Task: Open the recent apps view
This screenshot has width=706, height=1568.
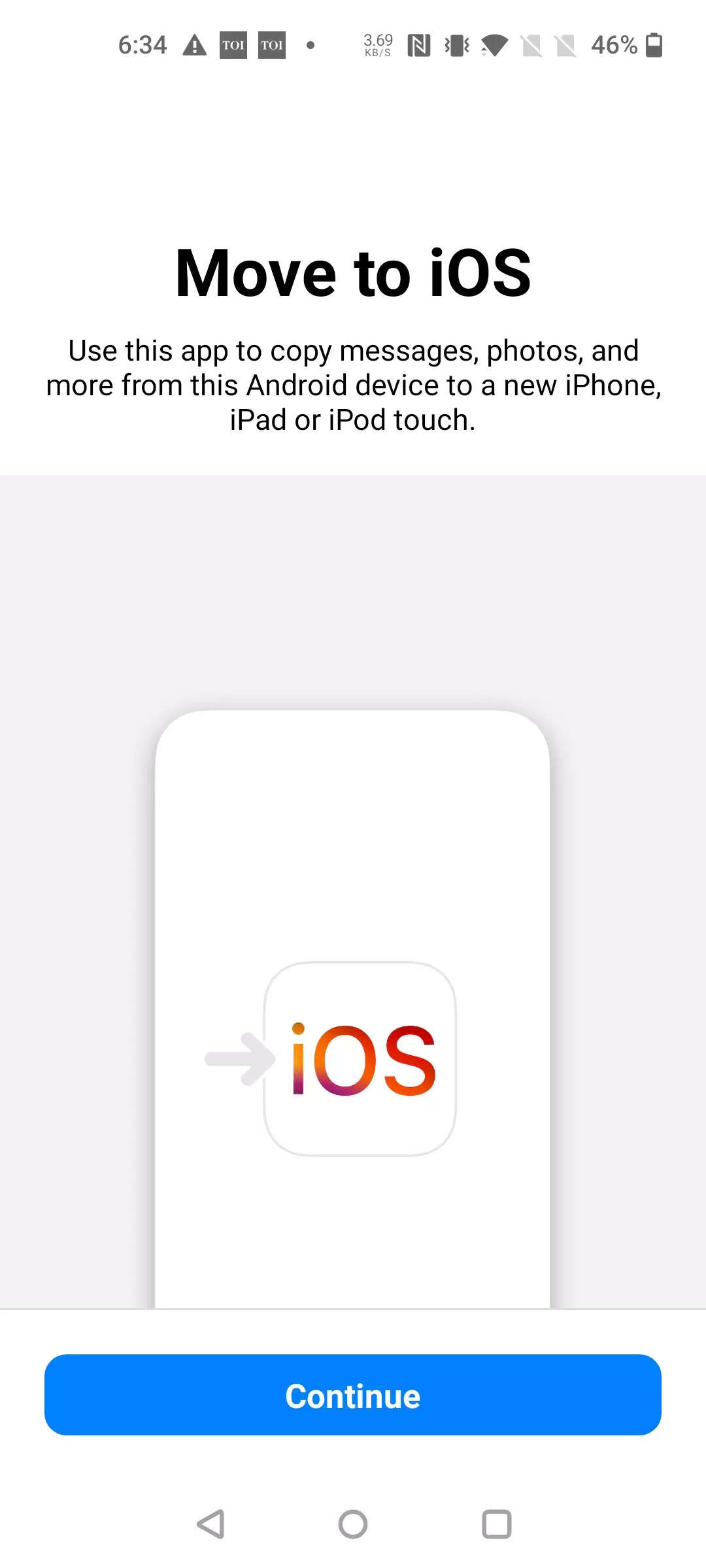Action: pyautogui.click(x=496, y=1524)
